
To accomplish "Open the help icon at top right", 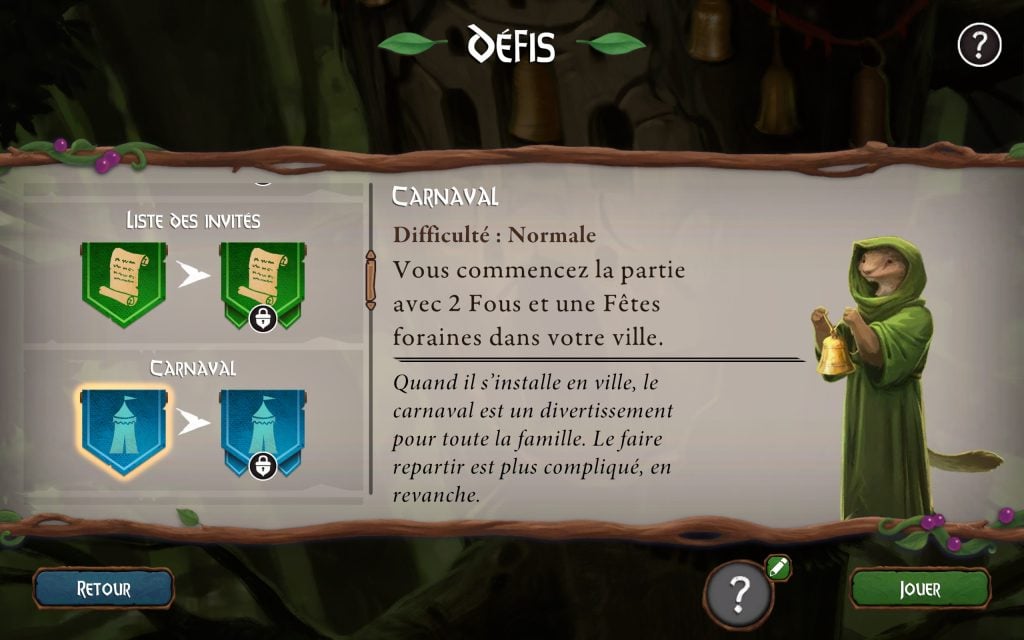I will click(979, 45).
